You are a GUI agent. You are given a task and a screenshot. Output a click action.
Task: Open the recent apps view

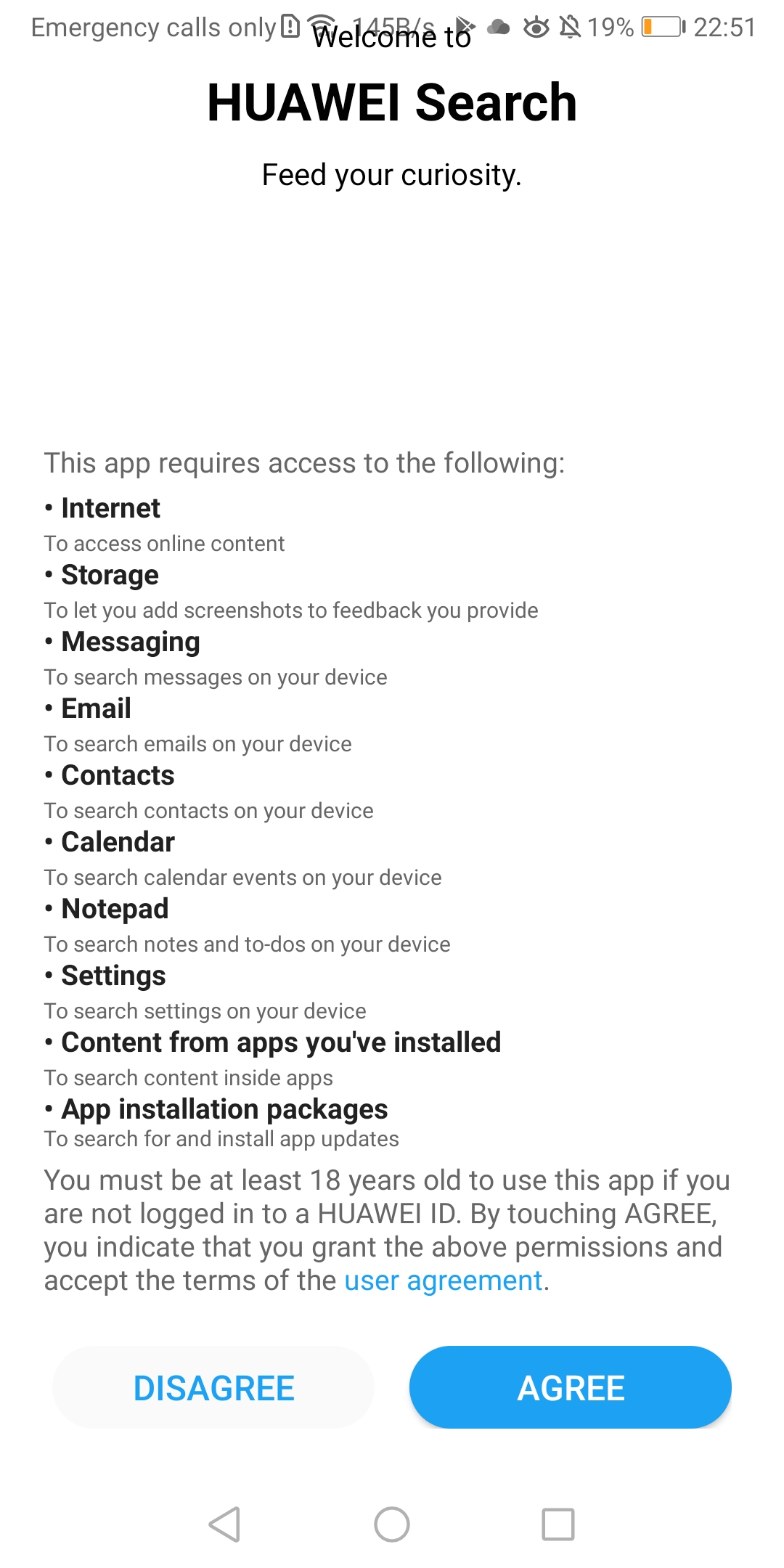(558, 1524)
